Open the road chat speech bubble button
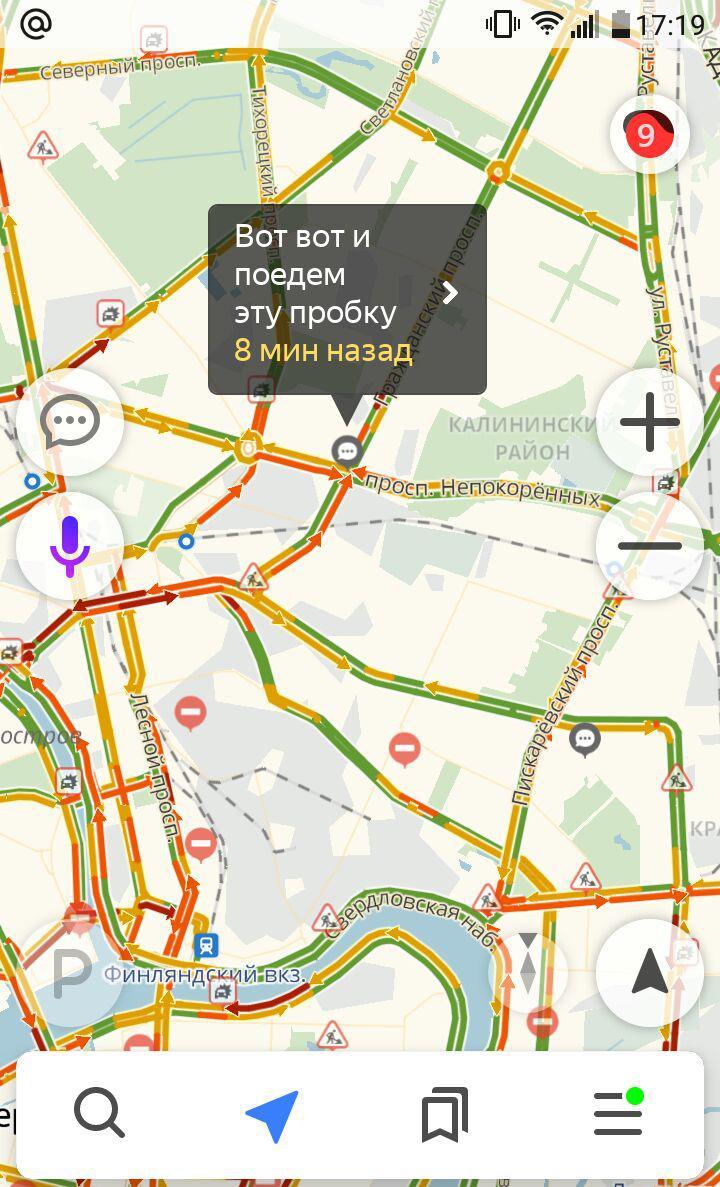The width and height of the screenshot is (720, 1187). 70,422
